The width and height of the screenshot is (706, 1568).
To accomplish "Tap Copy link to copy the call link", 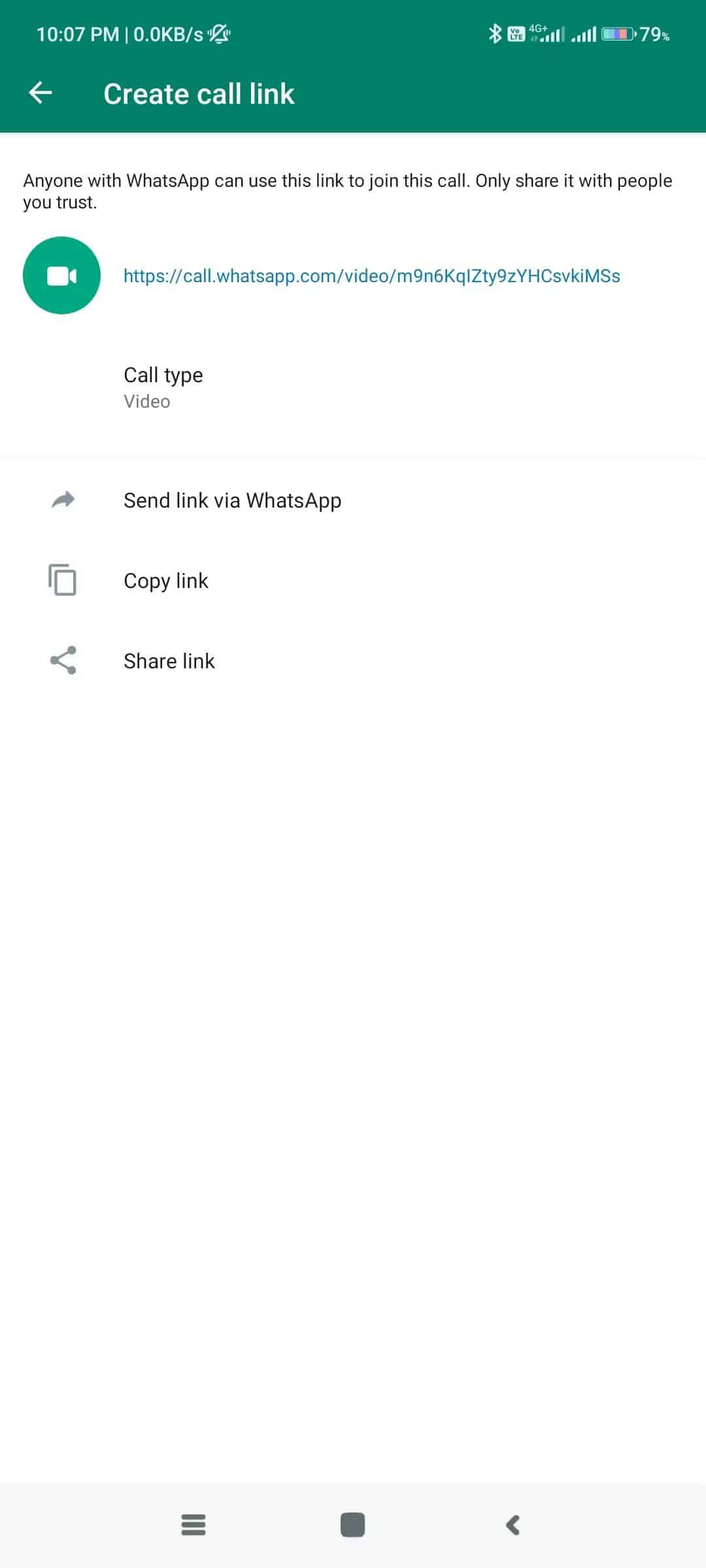I will tap(166, 580).
